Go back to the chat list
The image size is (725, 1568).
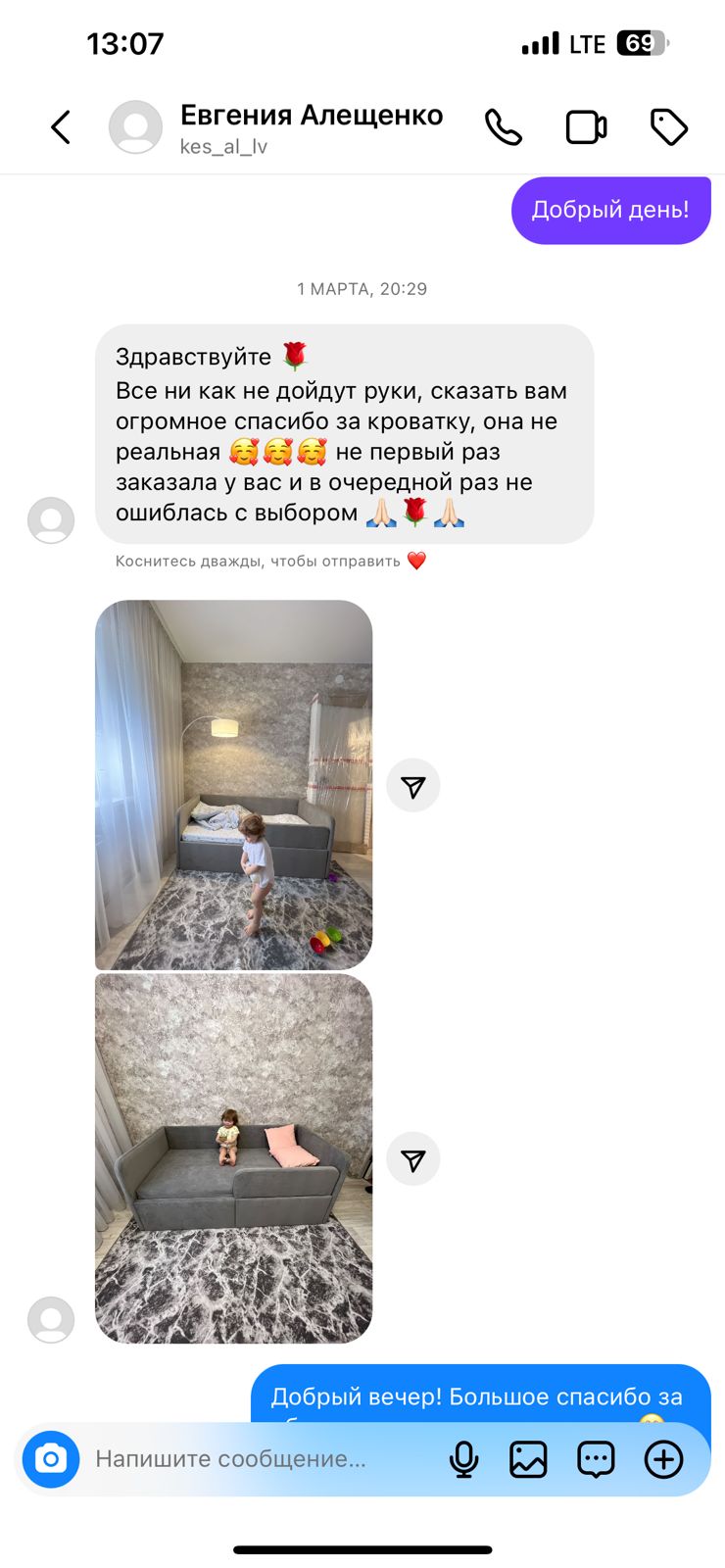pos(61,127)
